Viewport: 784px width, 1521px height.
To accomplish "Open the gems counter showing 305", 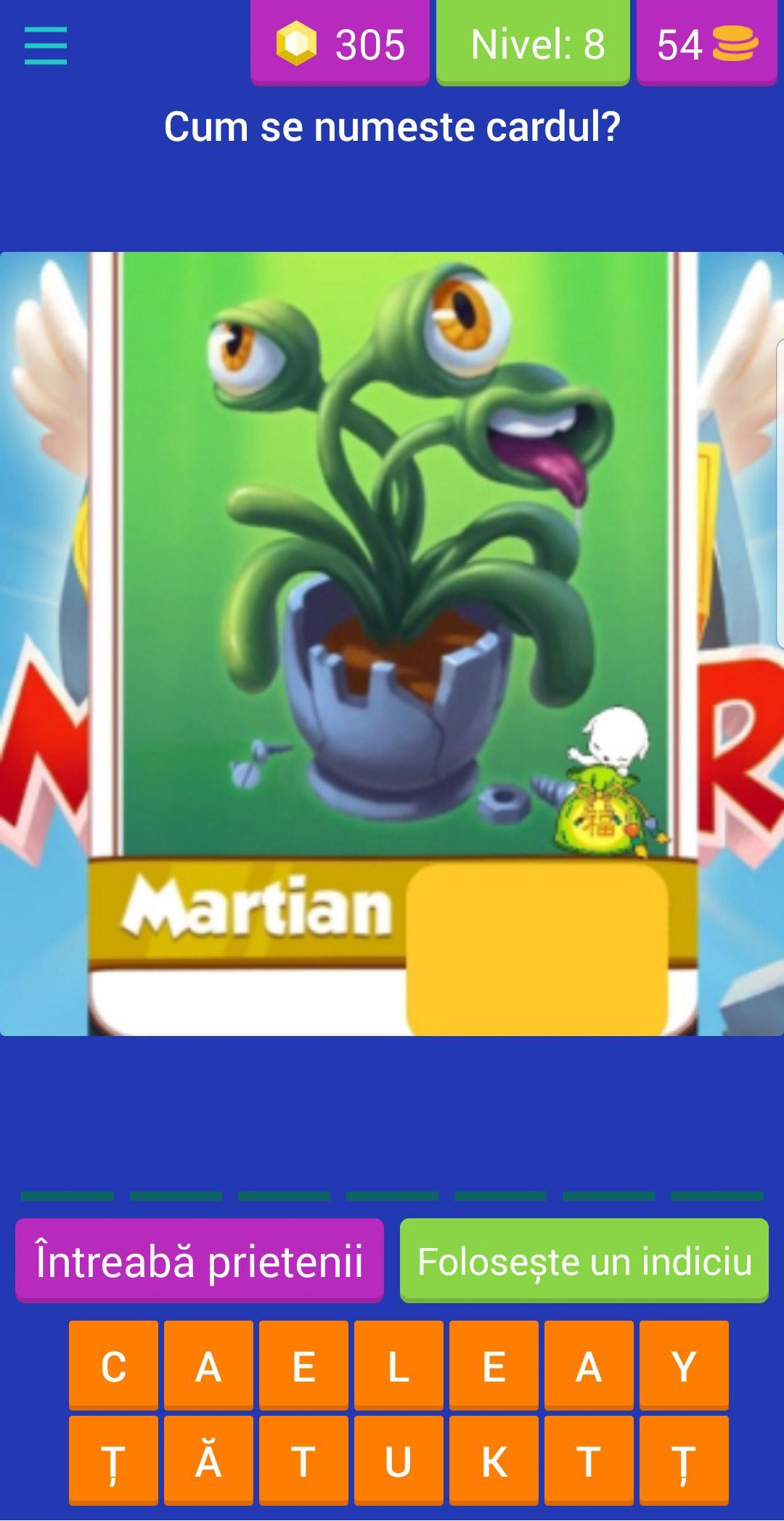I will [340, 44].
